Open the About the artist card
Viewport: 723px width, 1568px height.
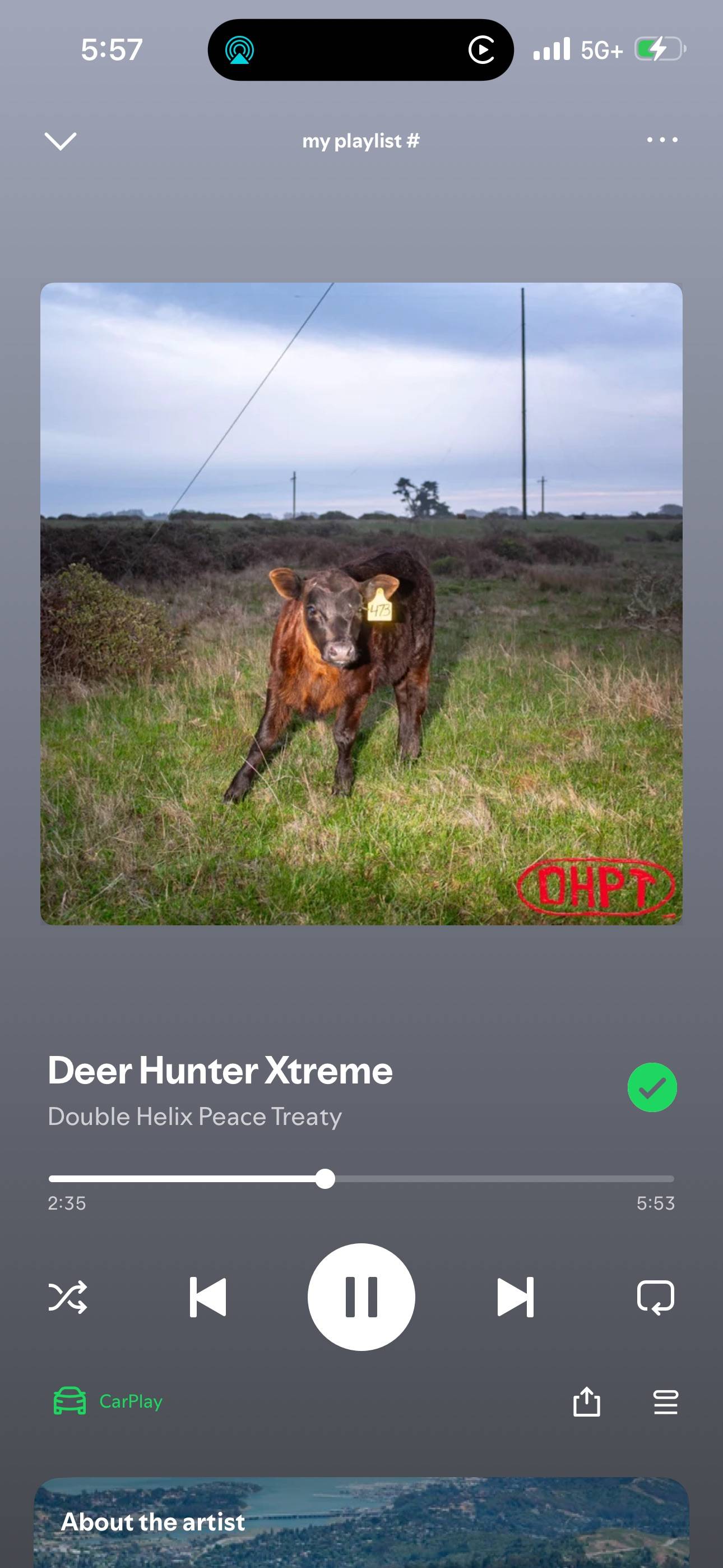361,1522
